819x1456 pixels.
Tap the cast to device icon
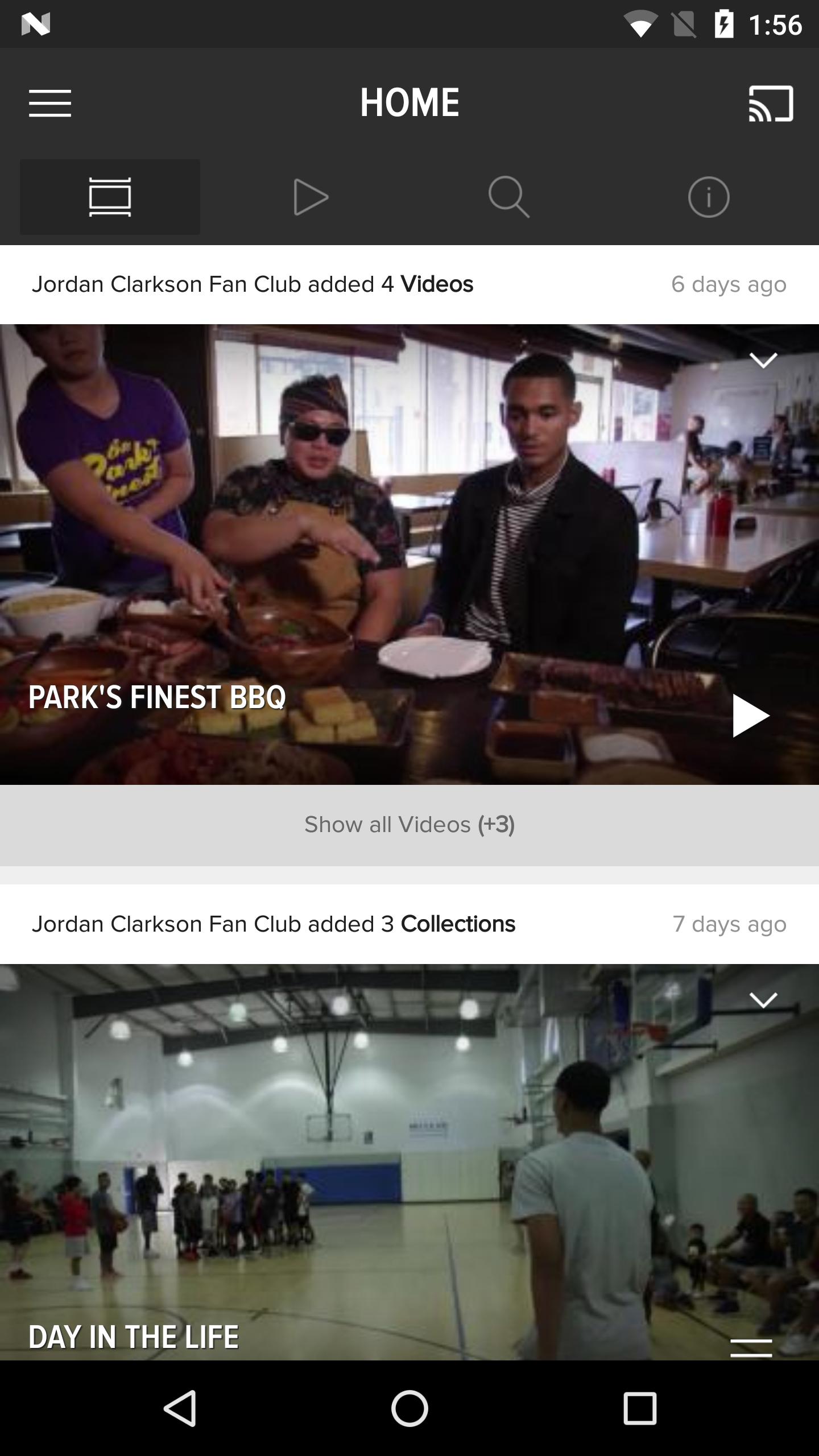coord(771,104)
